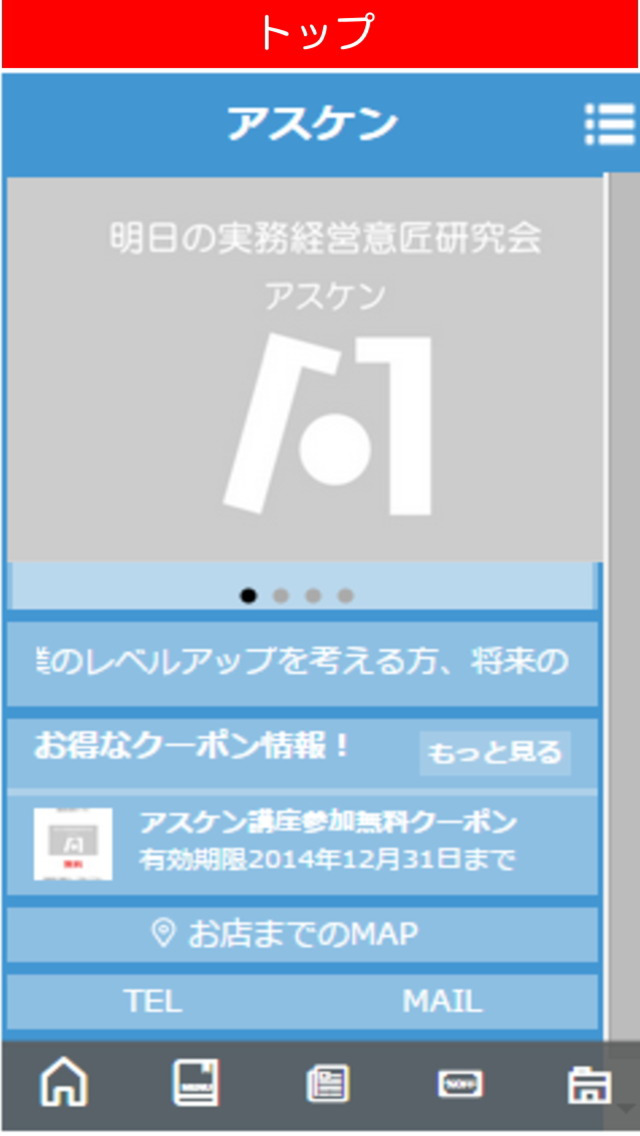Tap the MAIL button
The height and width of the screenshot is (1136, 640).
tap(442, 1001)
